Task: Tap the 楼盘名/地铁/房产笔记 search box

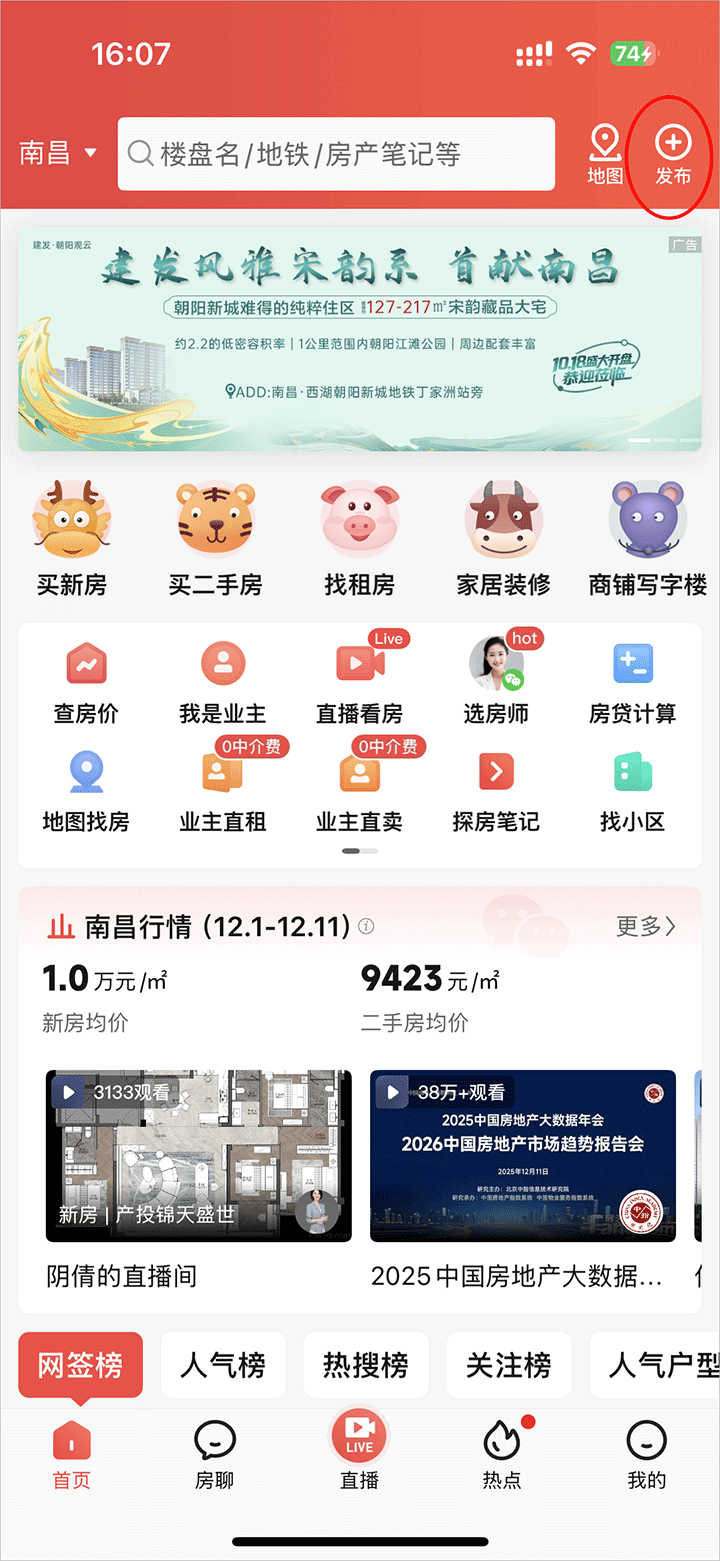Action: pyautogui.click(x=336, y=154)
